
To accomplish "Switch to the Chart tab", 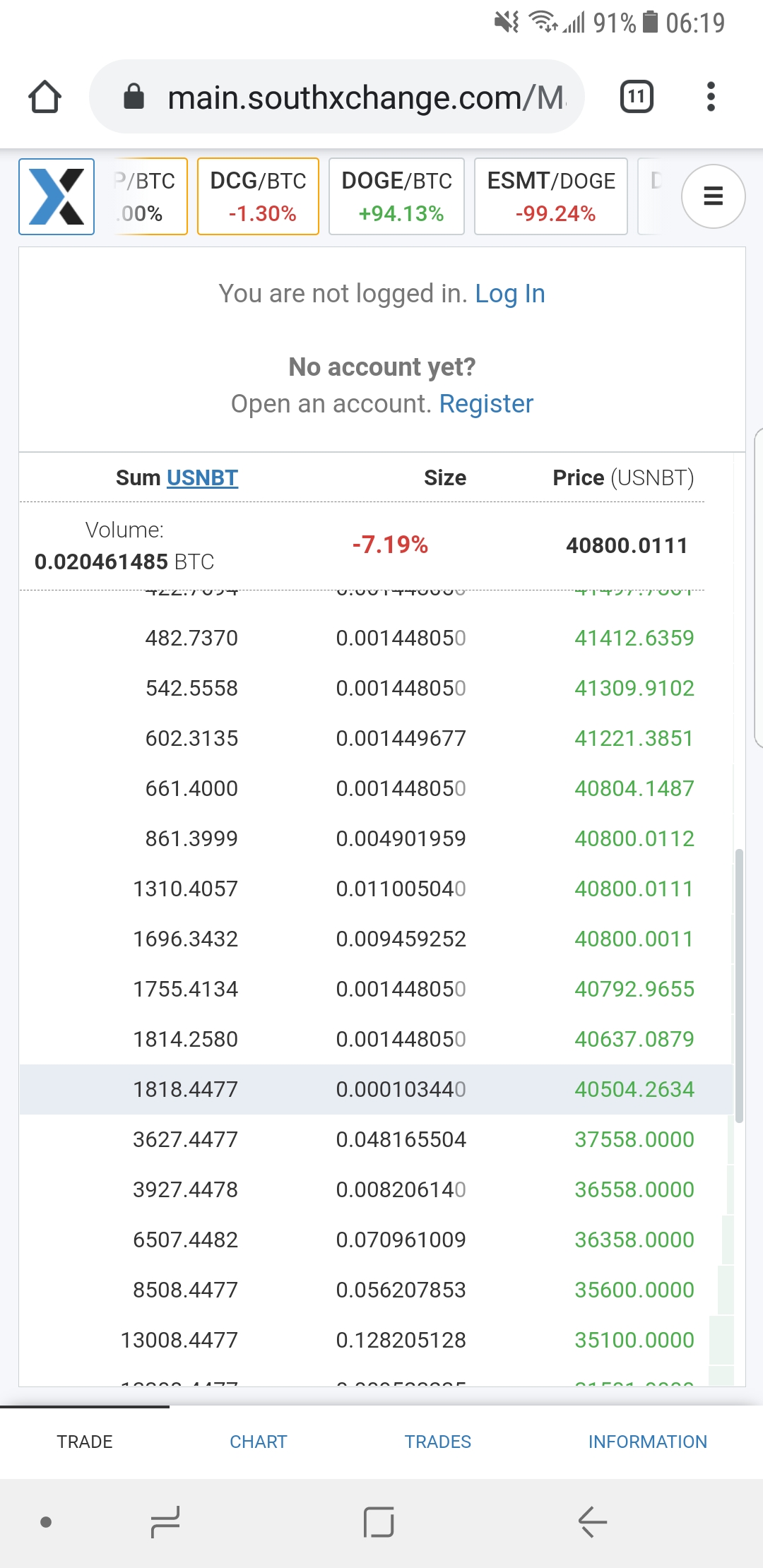I will coord(259,1442).
